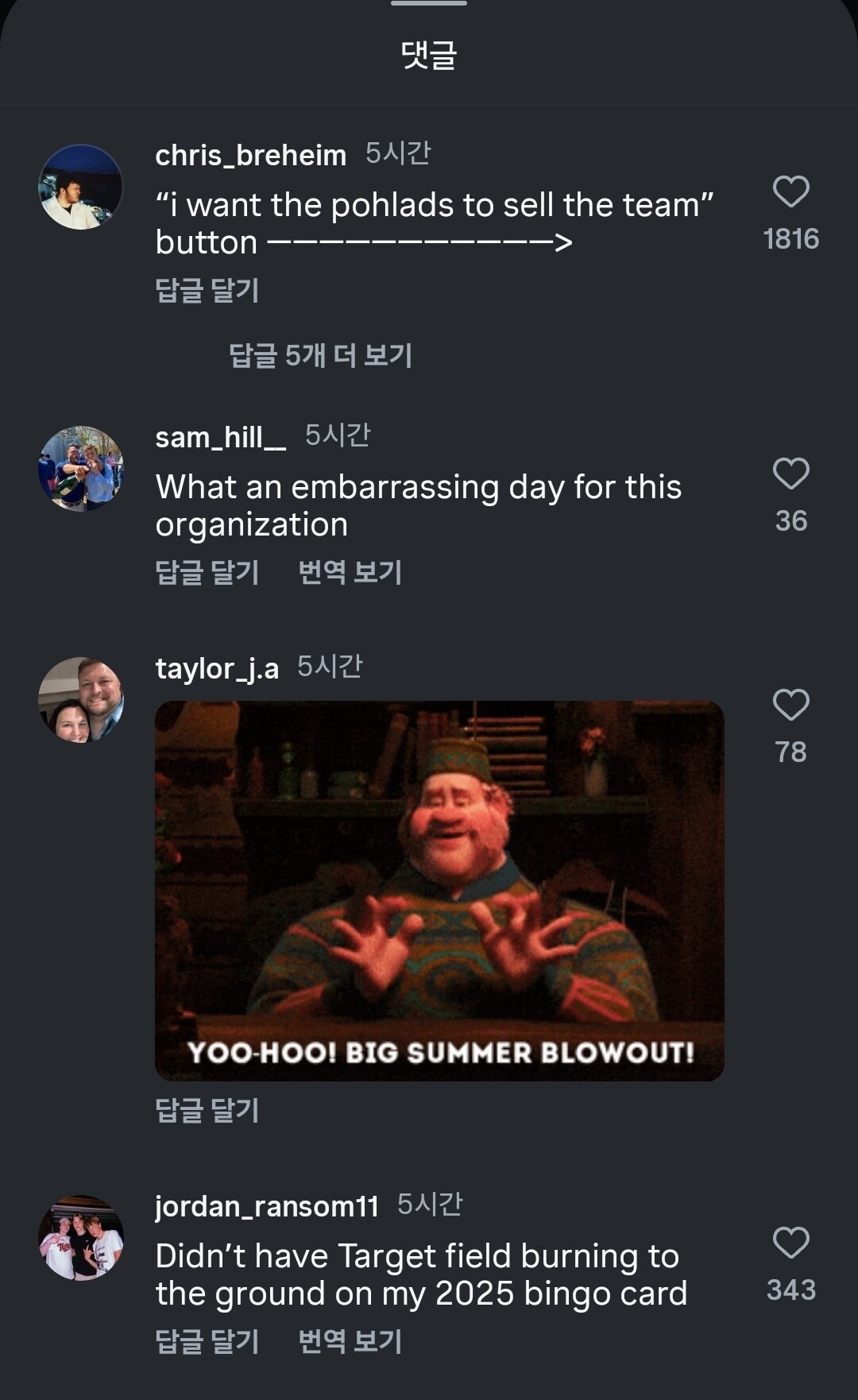858x1400 pixels.
Task: View translation of sam_hill__'s comment
Action: (x=350, y=571)
